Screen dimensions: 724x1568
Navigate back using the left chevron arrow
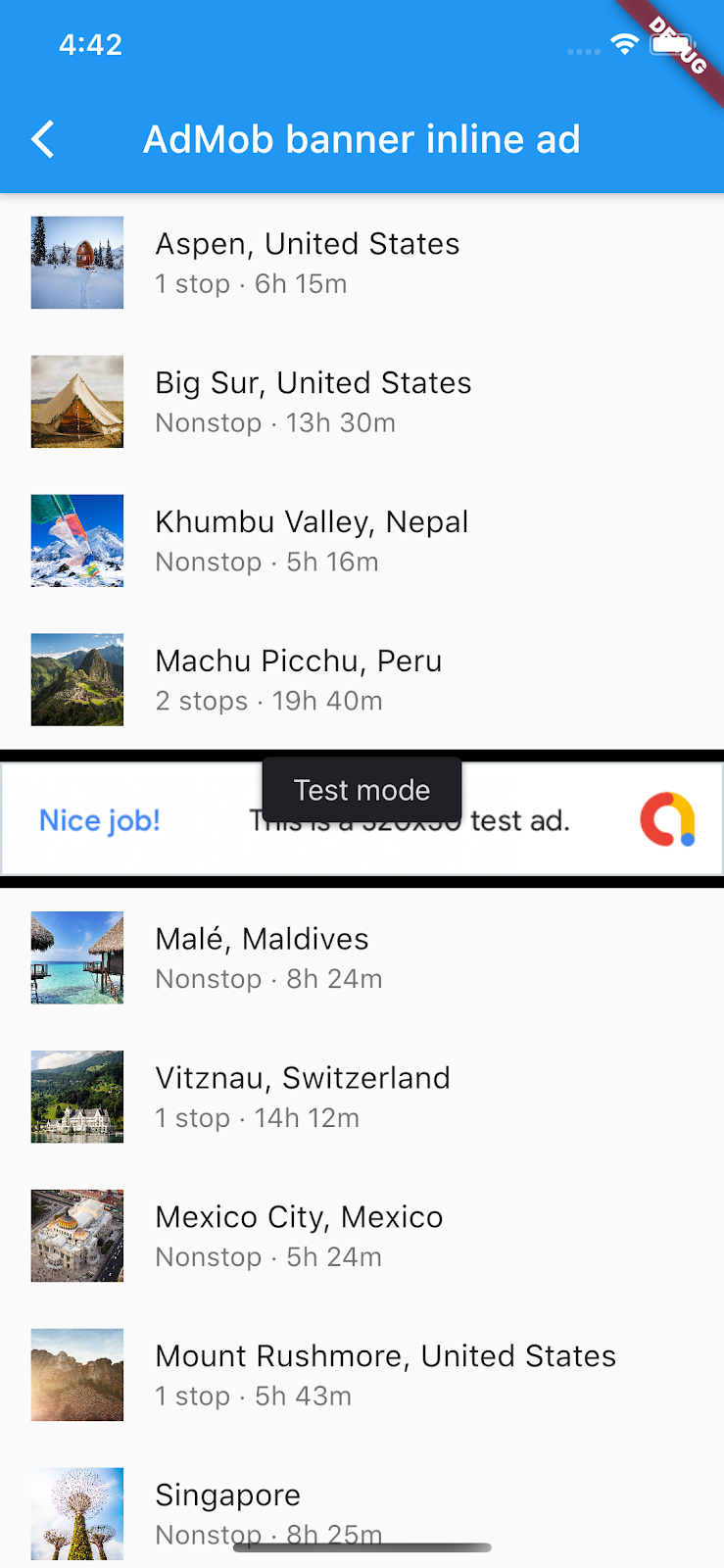tap(42, 139)
